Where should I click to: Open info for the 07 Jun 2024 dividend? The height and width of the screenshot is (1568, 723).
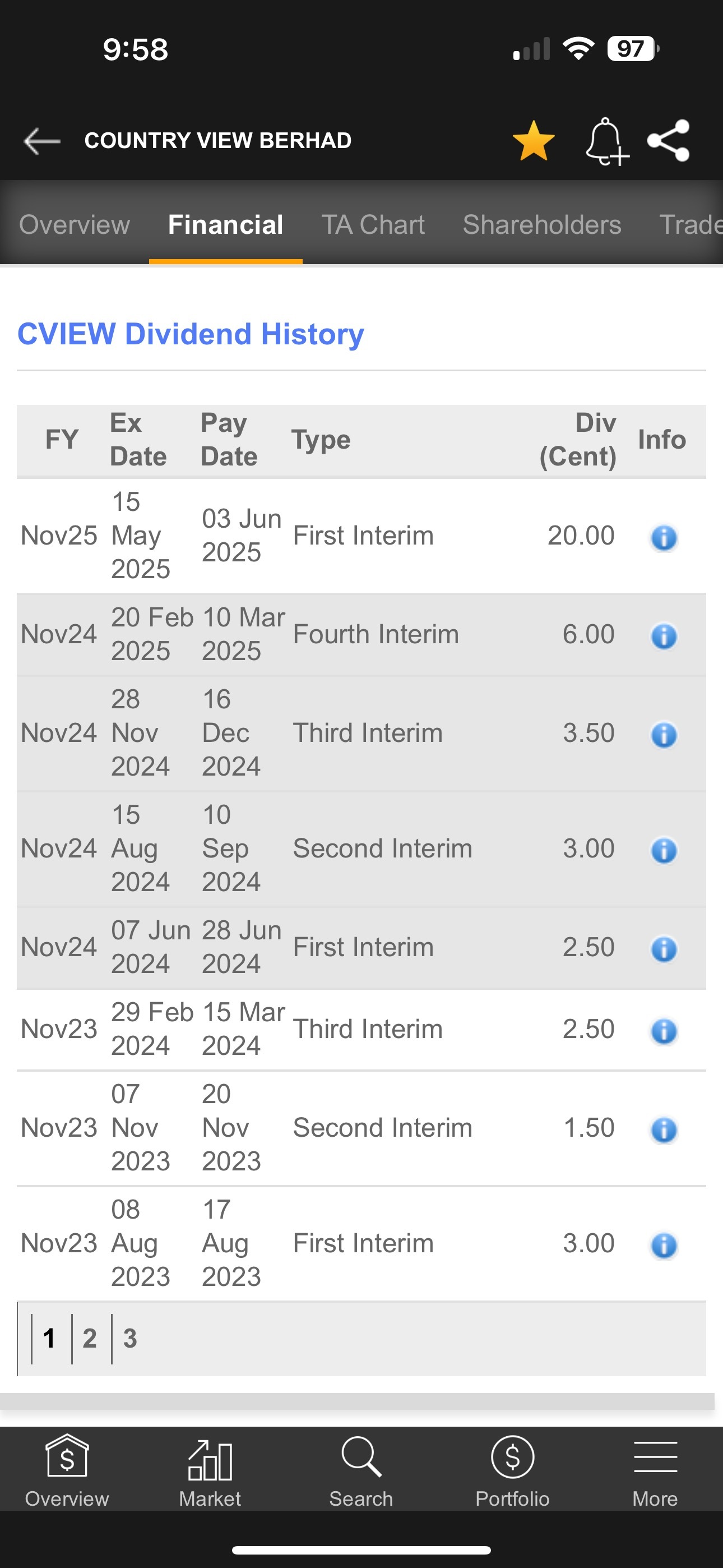point(664,949)
